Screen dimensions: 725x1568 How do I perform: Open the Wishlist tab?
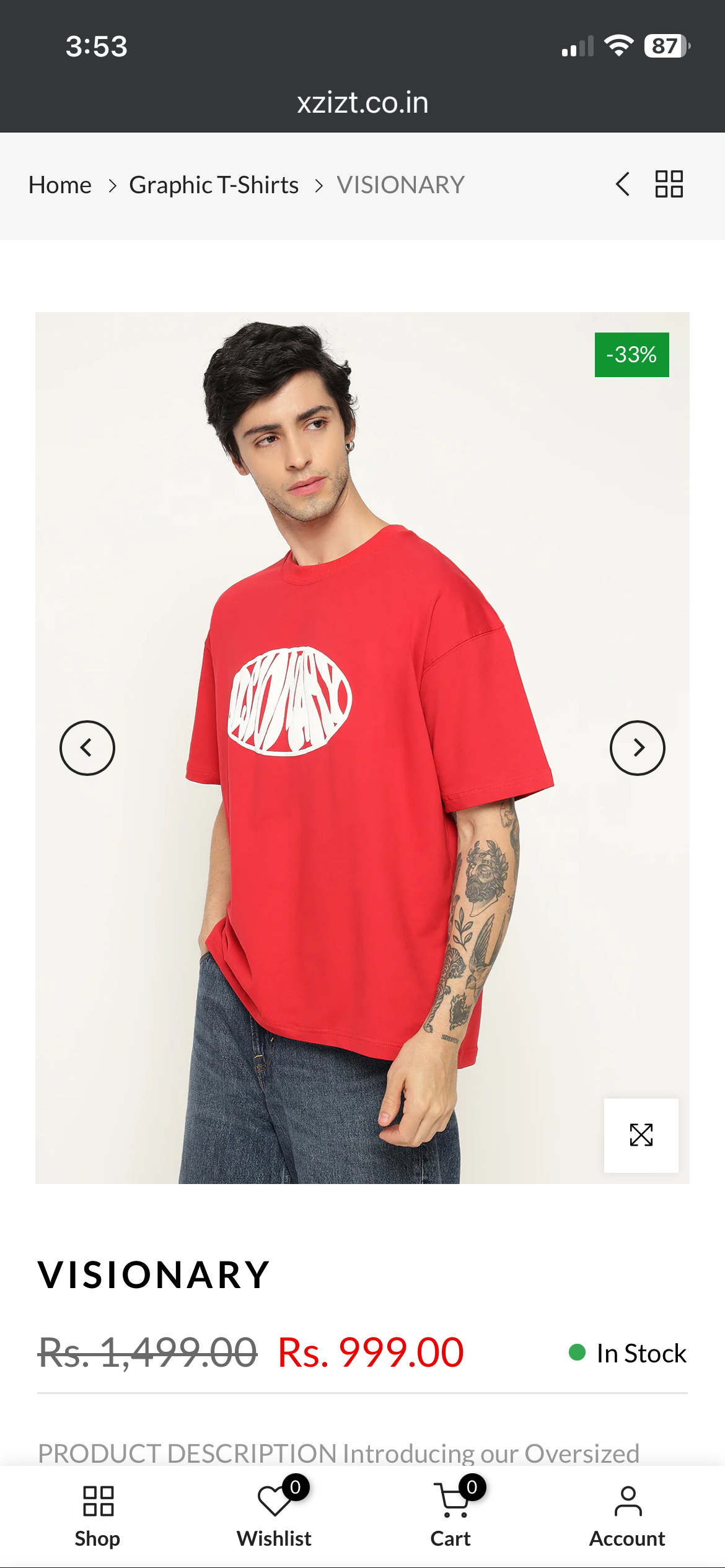pyautogui.click(x=275, y=1515)
